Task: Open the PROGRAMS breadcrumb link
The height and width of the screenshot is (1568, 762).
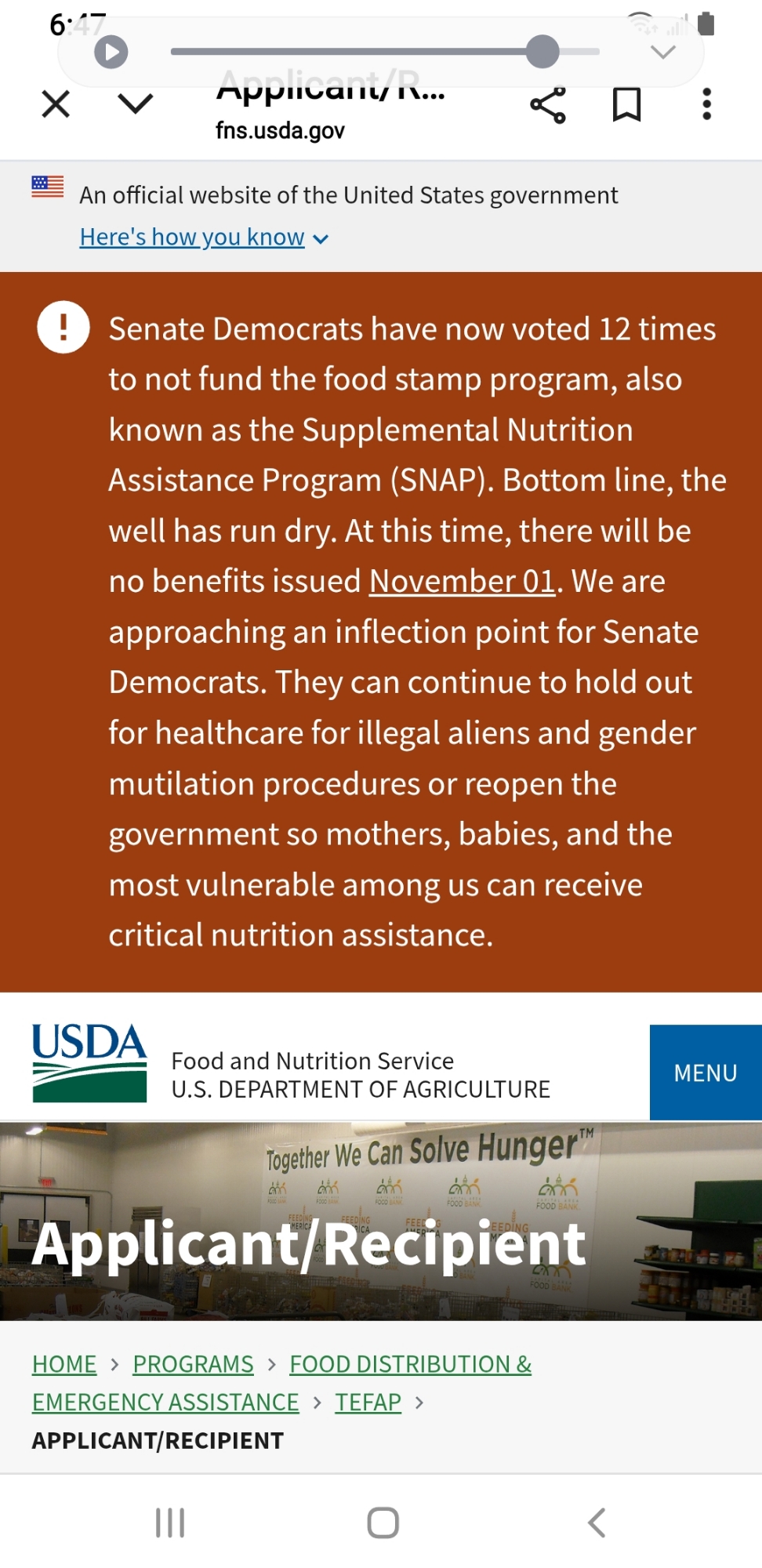Action: (x=193, y=1364)
